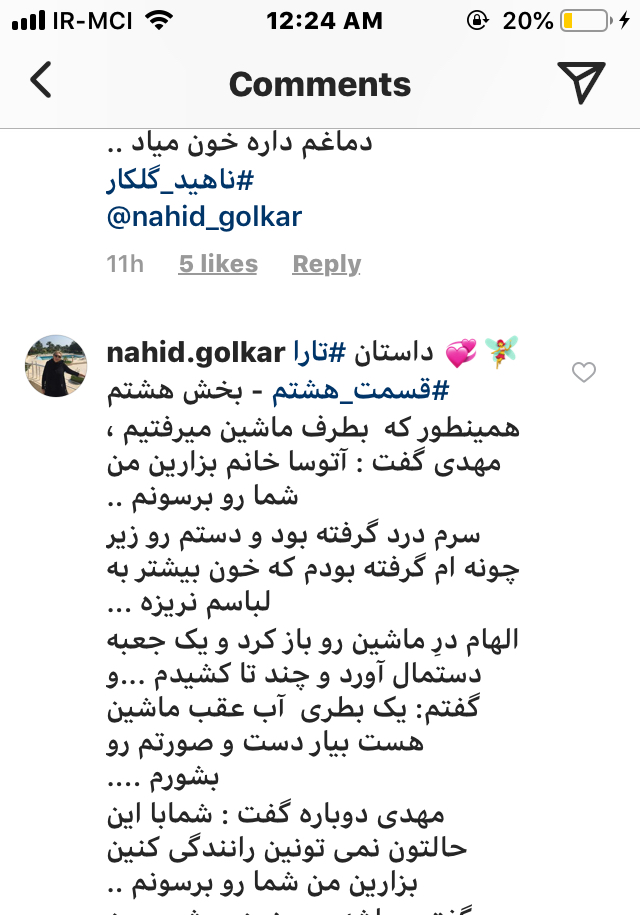Screen dimensions: 640x915
Task: Reply to the comment posted 11h ago
Action: pos(326,264)
